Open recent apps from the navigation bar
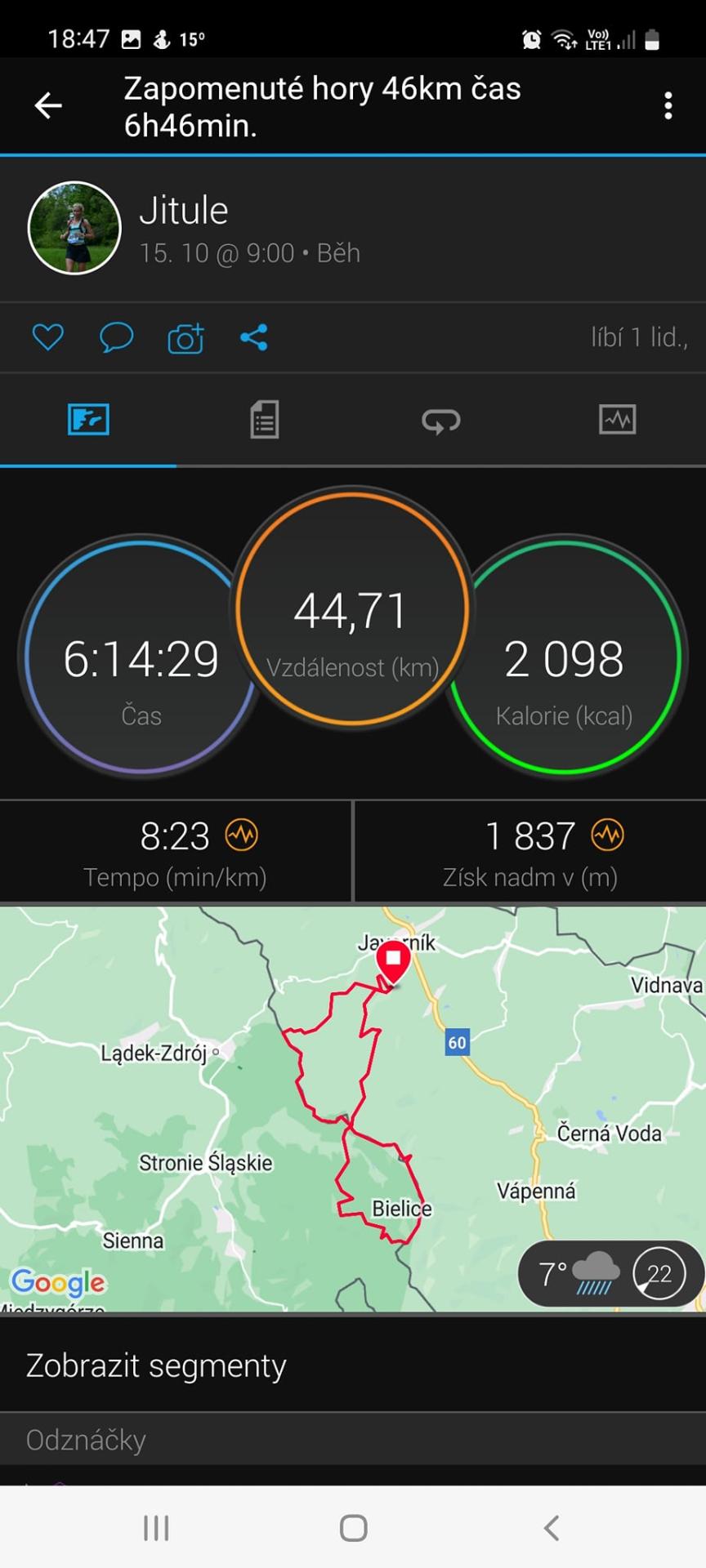 pyautogui.click(x=156, y=1528)
